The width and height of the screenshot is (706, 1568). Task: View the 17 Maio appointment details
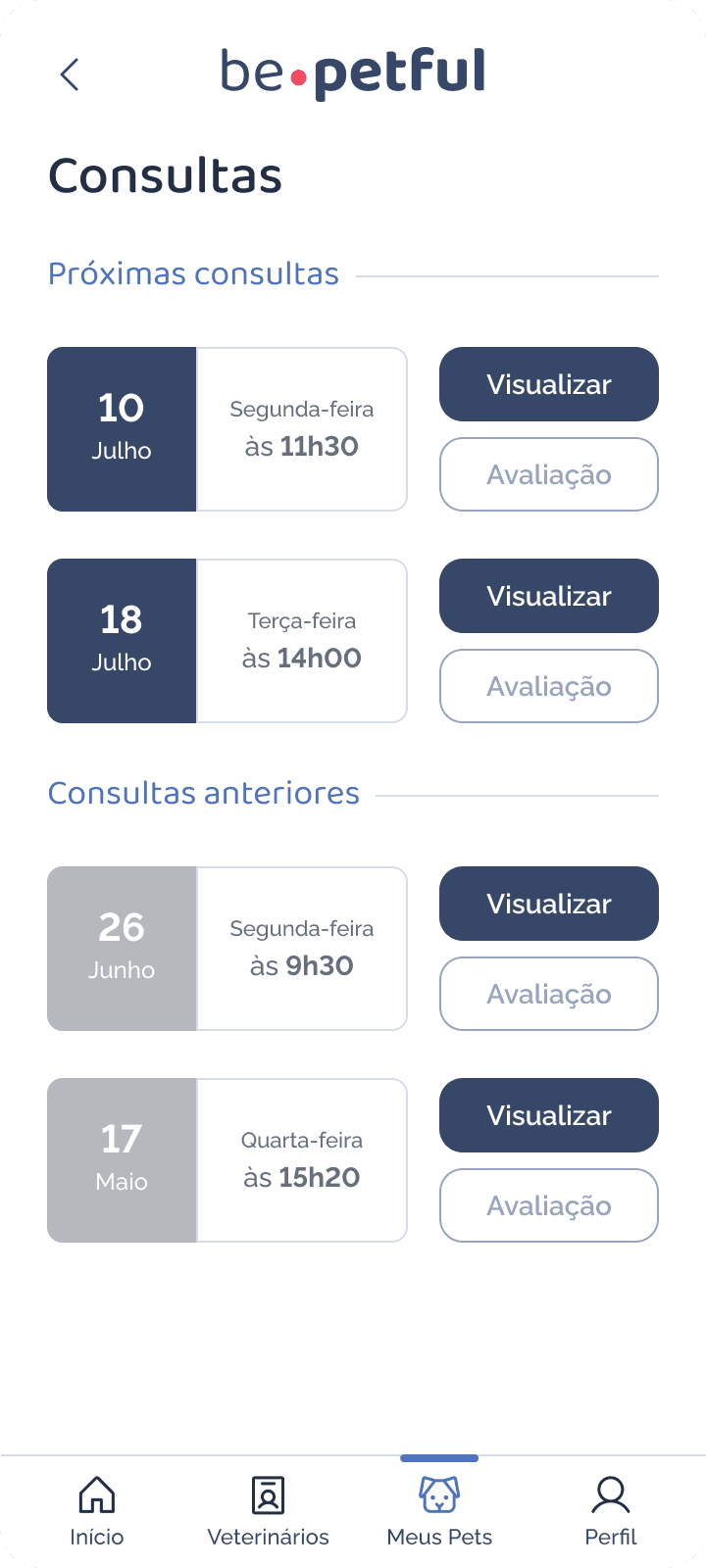[x=549, y=1115]
